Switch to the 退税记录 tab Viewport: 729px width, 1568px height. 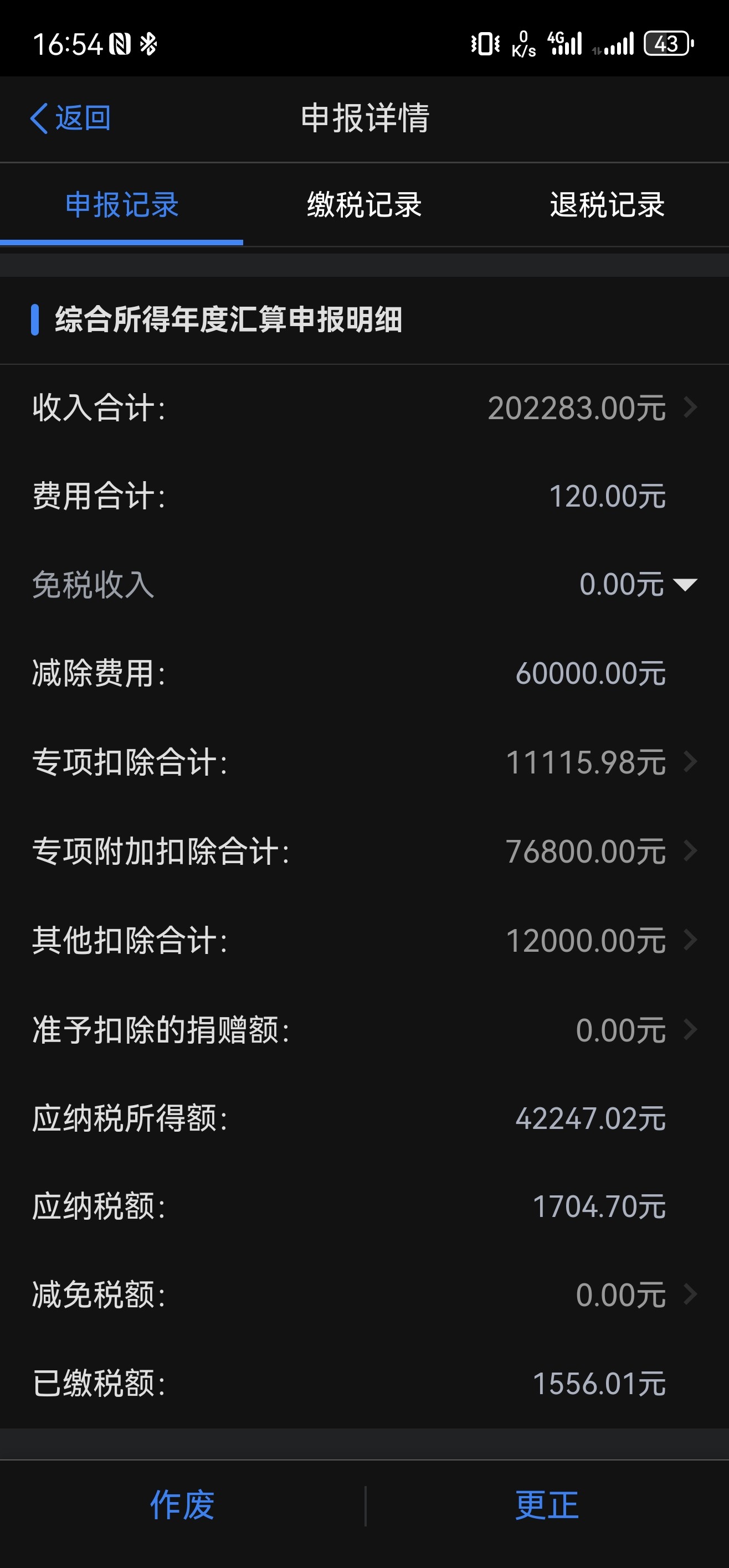tap(607, 204)
